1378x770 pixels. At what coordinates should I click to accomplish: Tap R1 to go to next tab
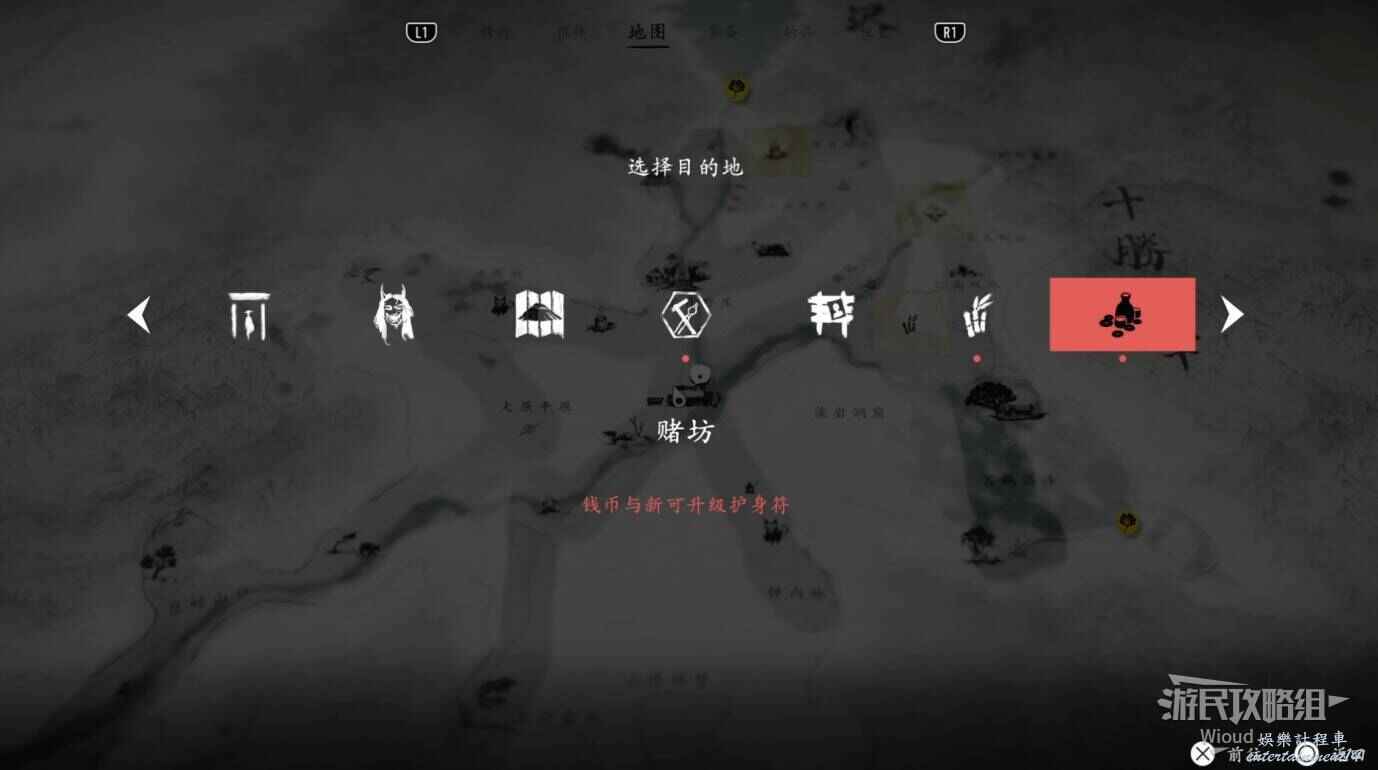pos(950,32)
